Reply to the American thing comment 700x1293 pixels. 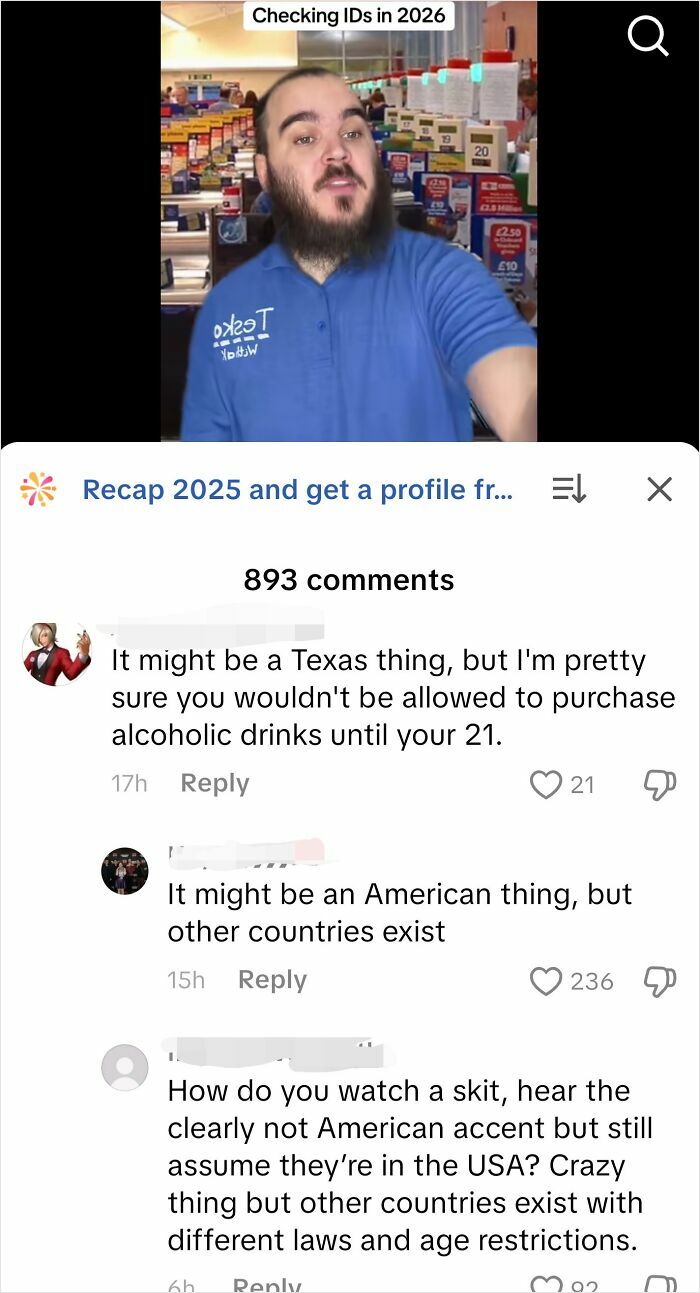pos(272,981)
